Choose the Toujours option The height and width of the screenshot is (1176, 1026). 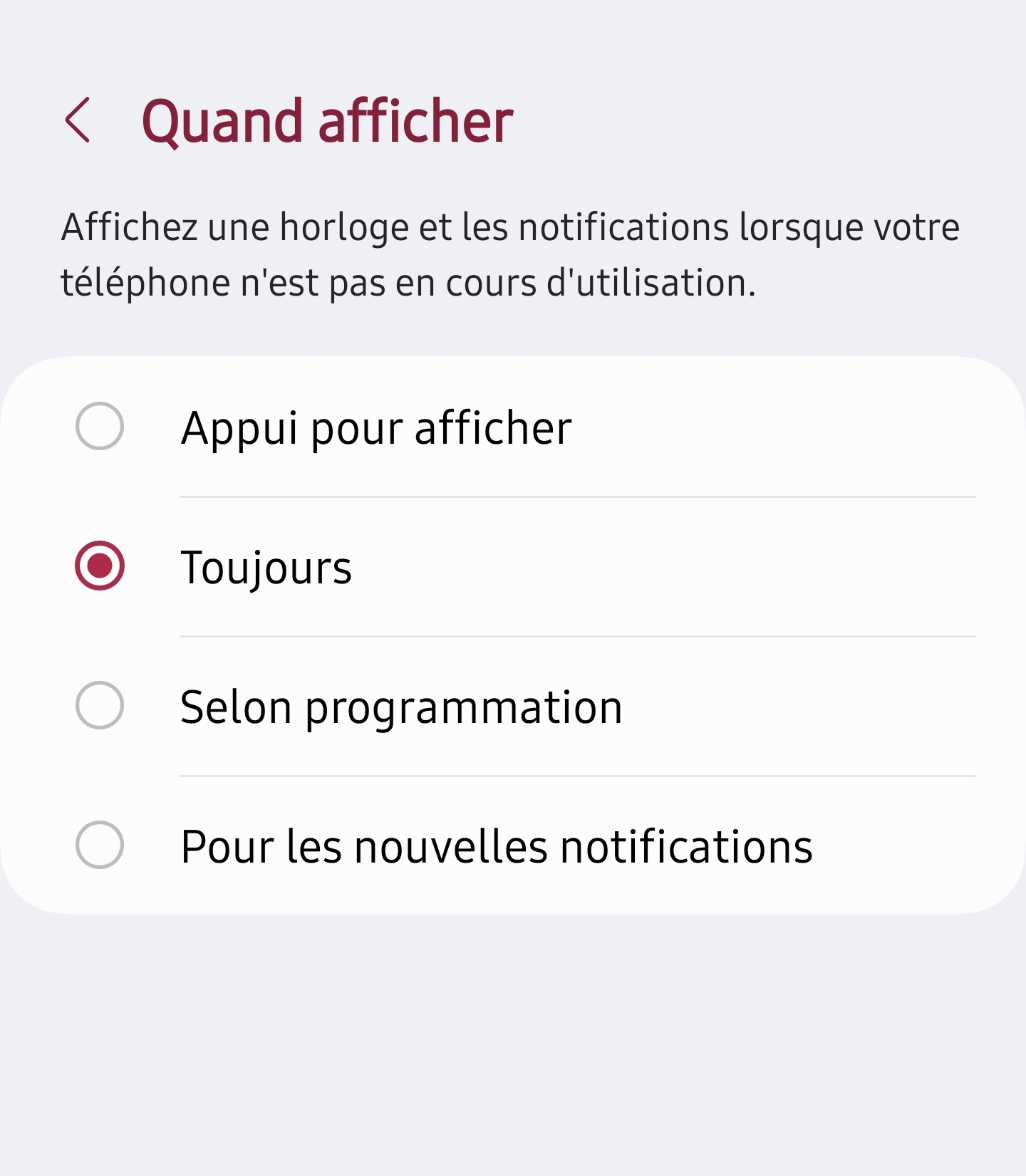[x=100, y=566]
